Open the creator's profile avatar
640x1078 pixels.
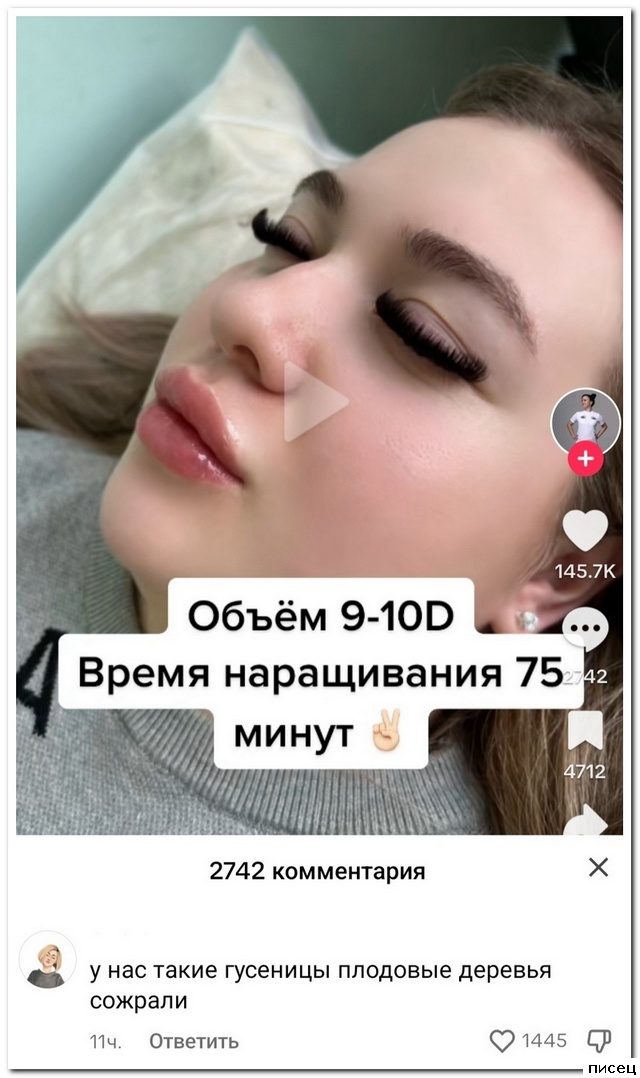click(586, 421)
